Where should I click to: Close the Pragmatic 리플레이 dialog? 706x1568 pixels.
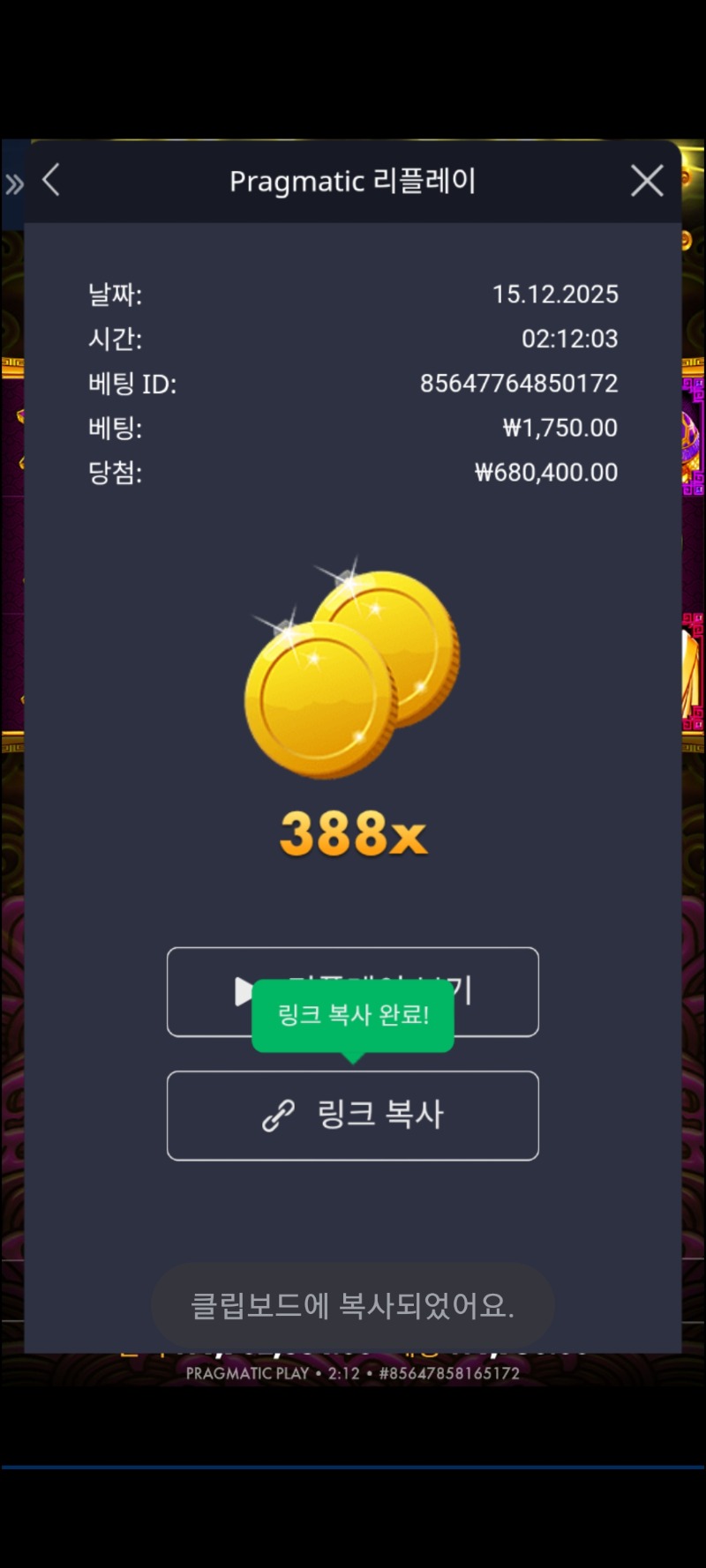tap(647, 181)
